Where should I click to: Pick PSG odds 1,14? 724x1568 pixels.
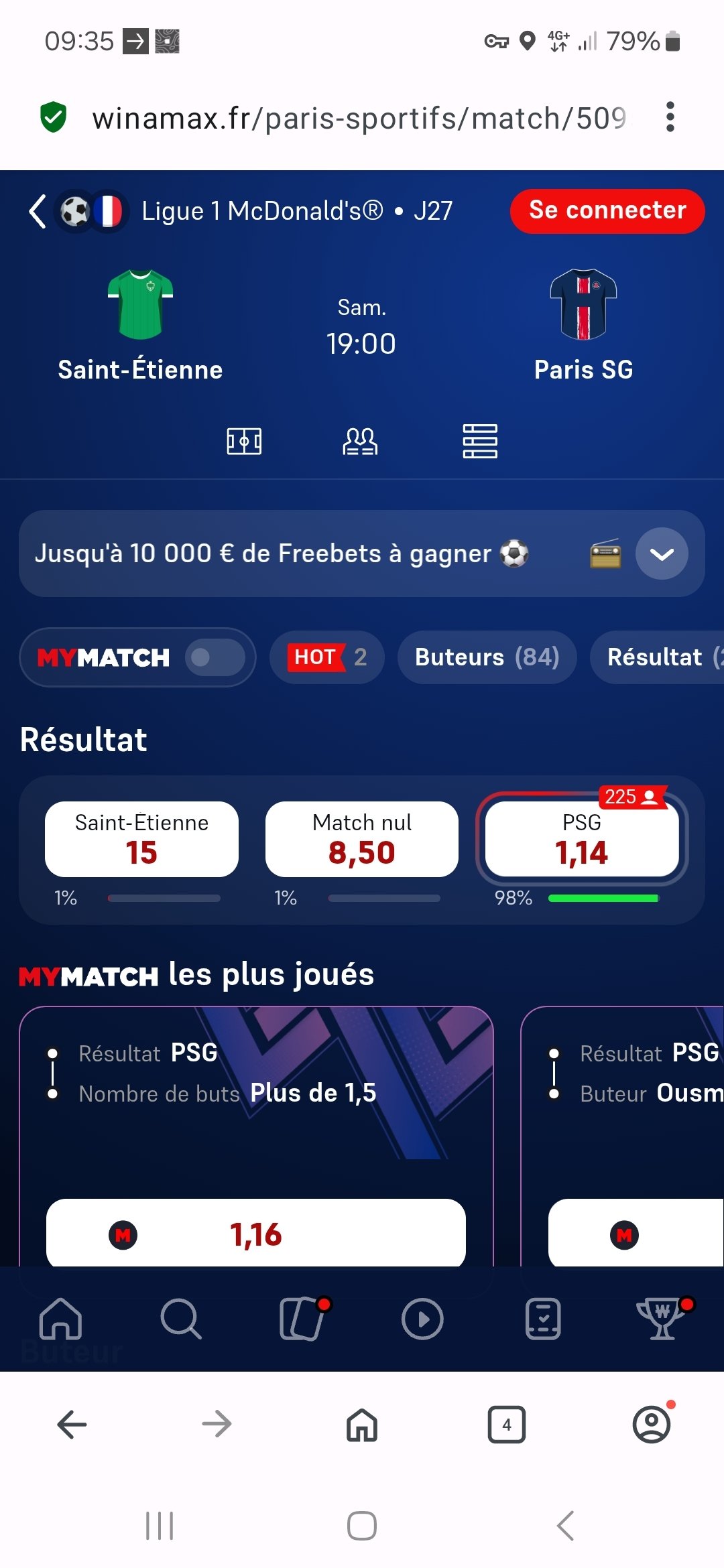tap(582, 839)
